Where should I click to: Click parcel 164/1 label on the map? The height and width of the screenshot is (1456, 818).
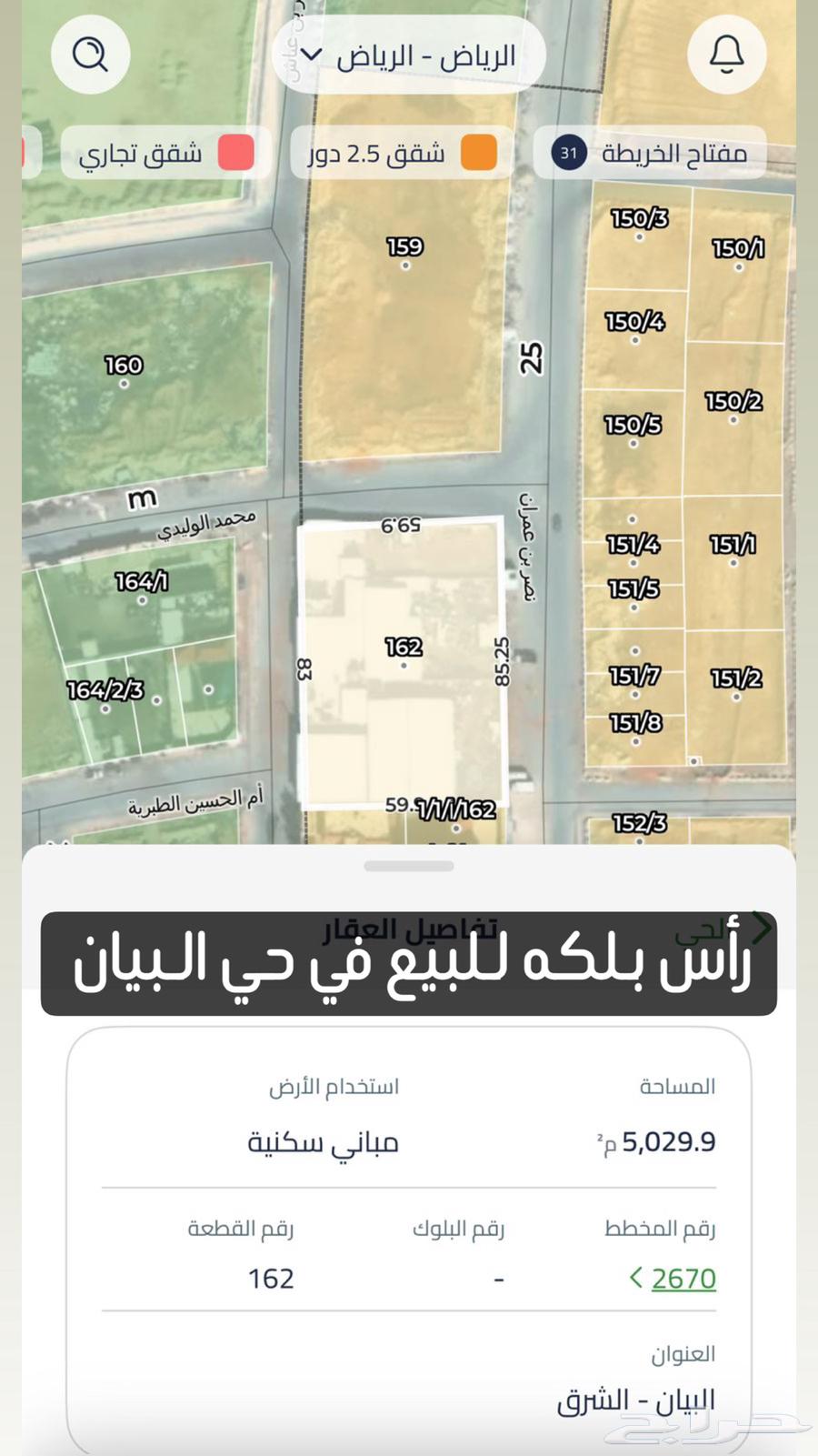pyautogui.click(x=141, y=582)
